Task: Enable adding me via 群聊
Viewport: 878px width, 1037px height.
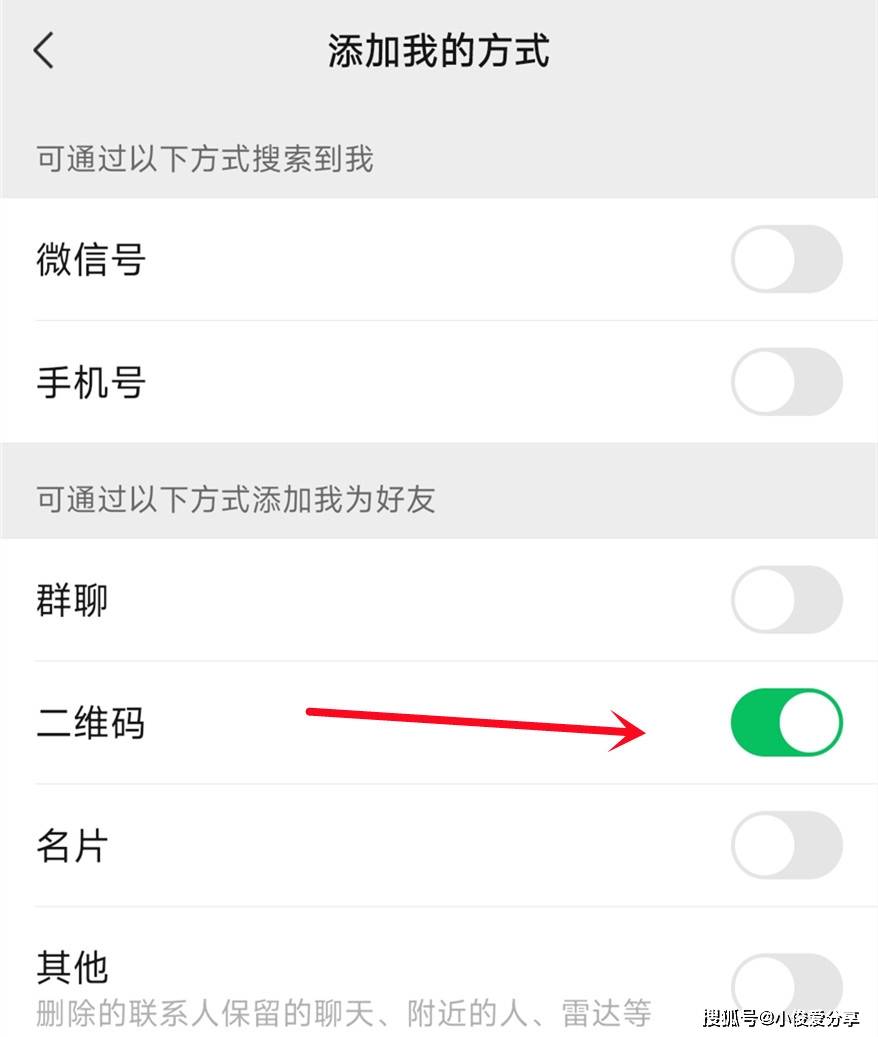Action: [x=786, y=600]
